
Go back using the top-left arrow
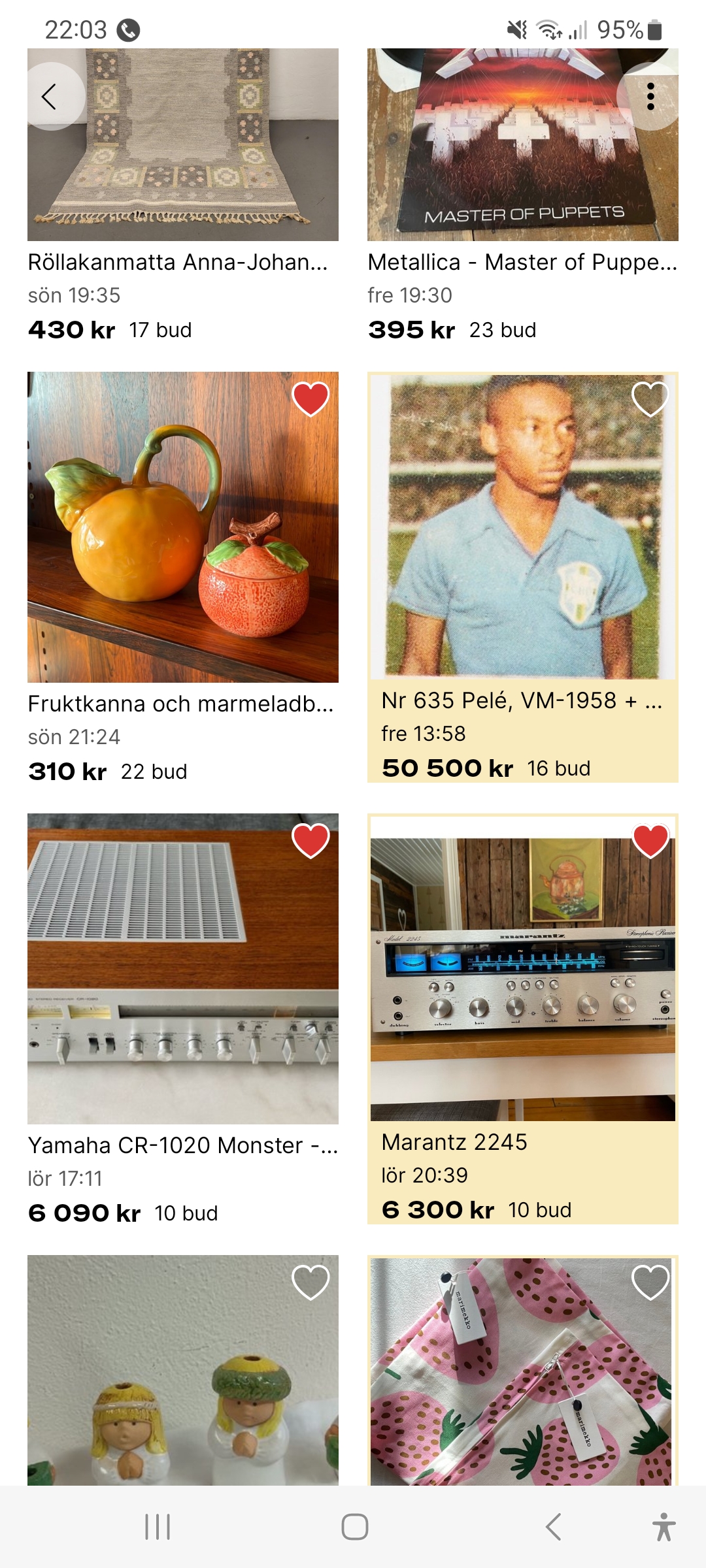tap(50, 97)
